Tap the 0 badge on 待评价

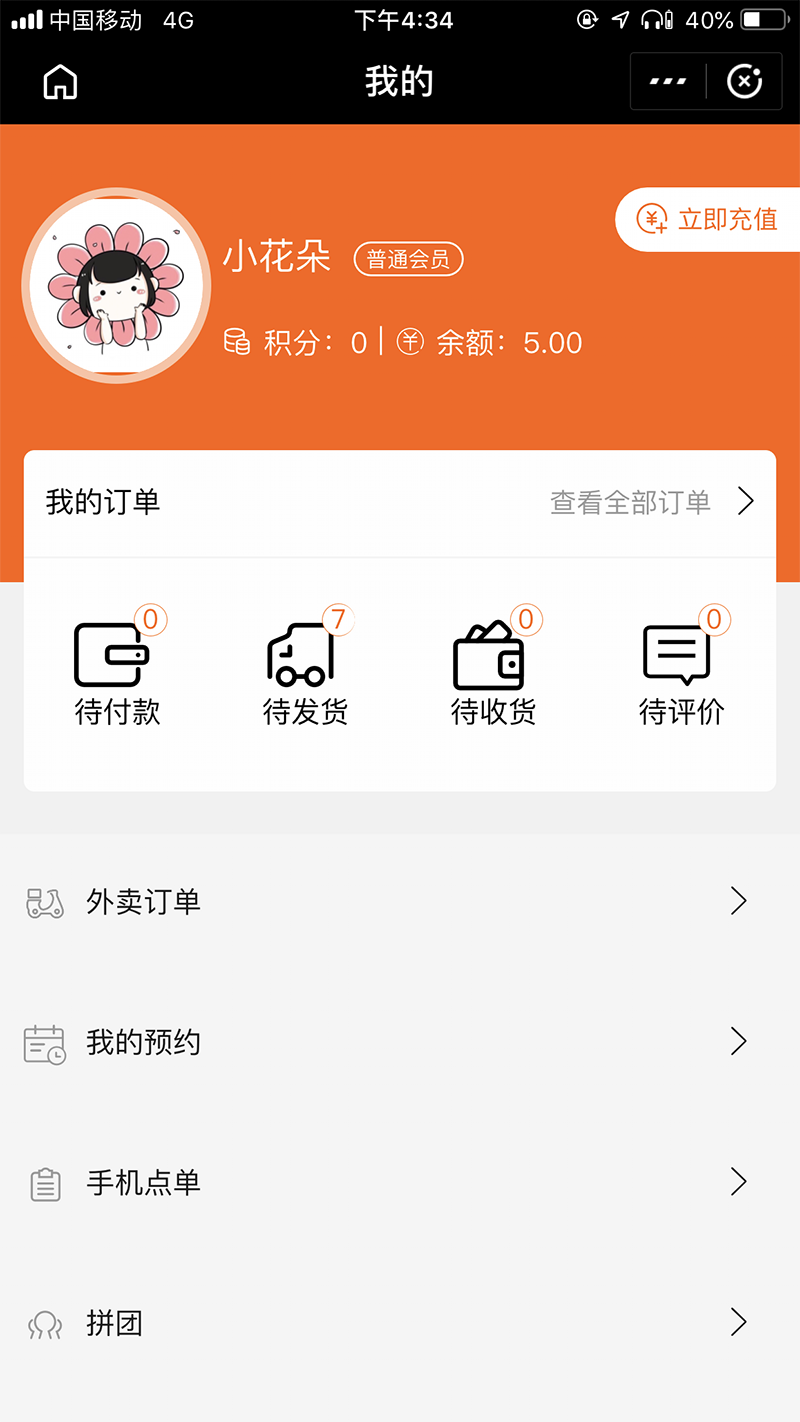(714, 620)
